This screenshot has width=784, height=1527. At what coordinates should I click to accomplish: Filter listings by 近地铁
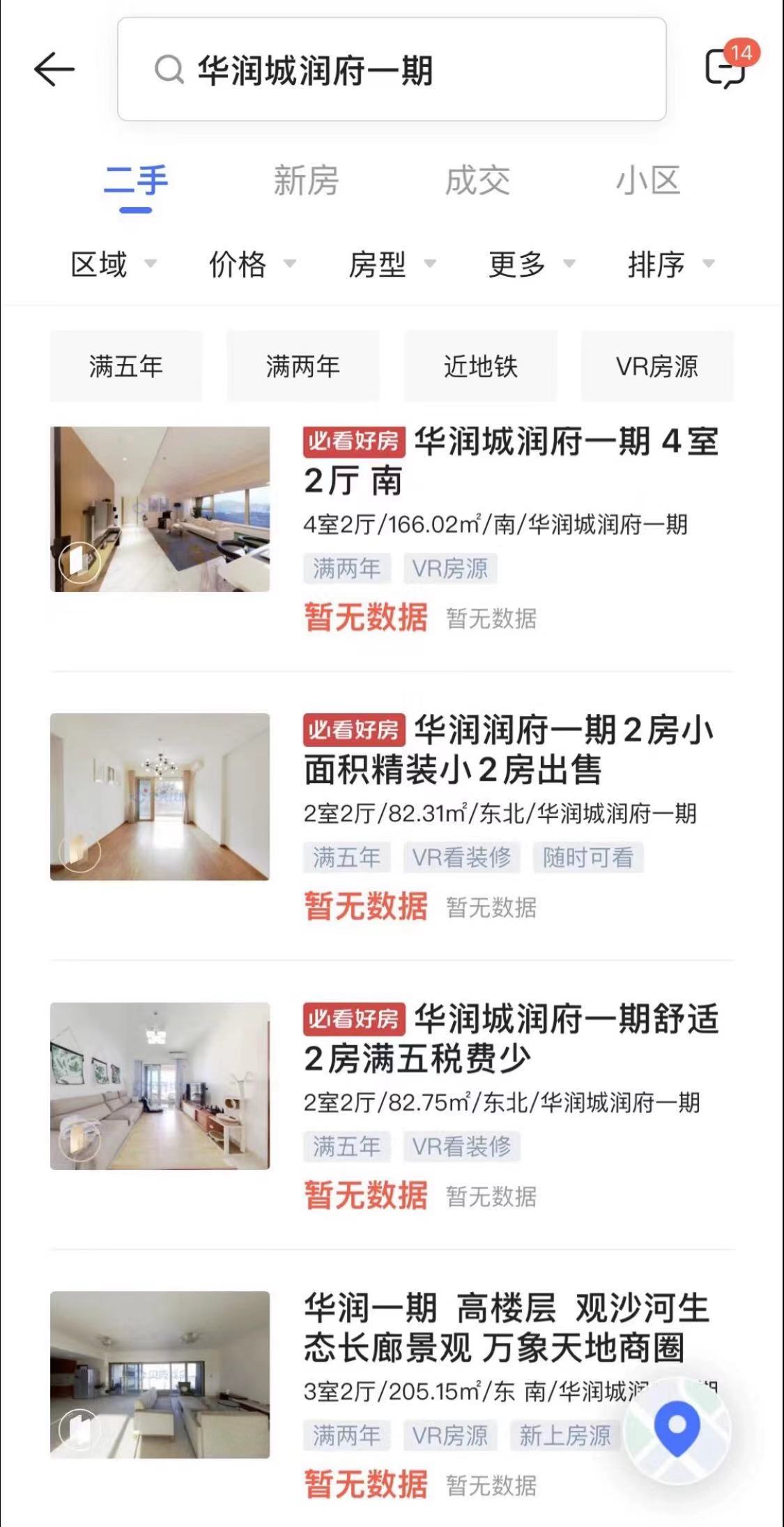[x=480, y=366]
